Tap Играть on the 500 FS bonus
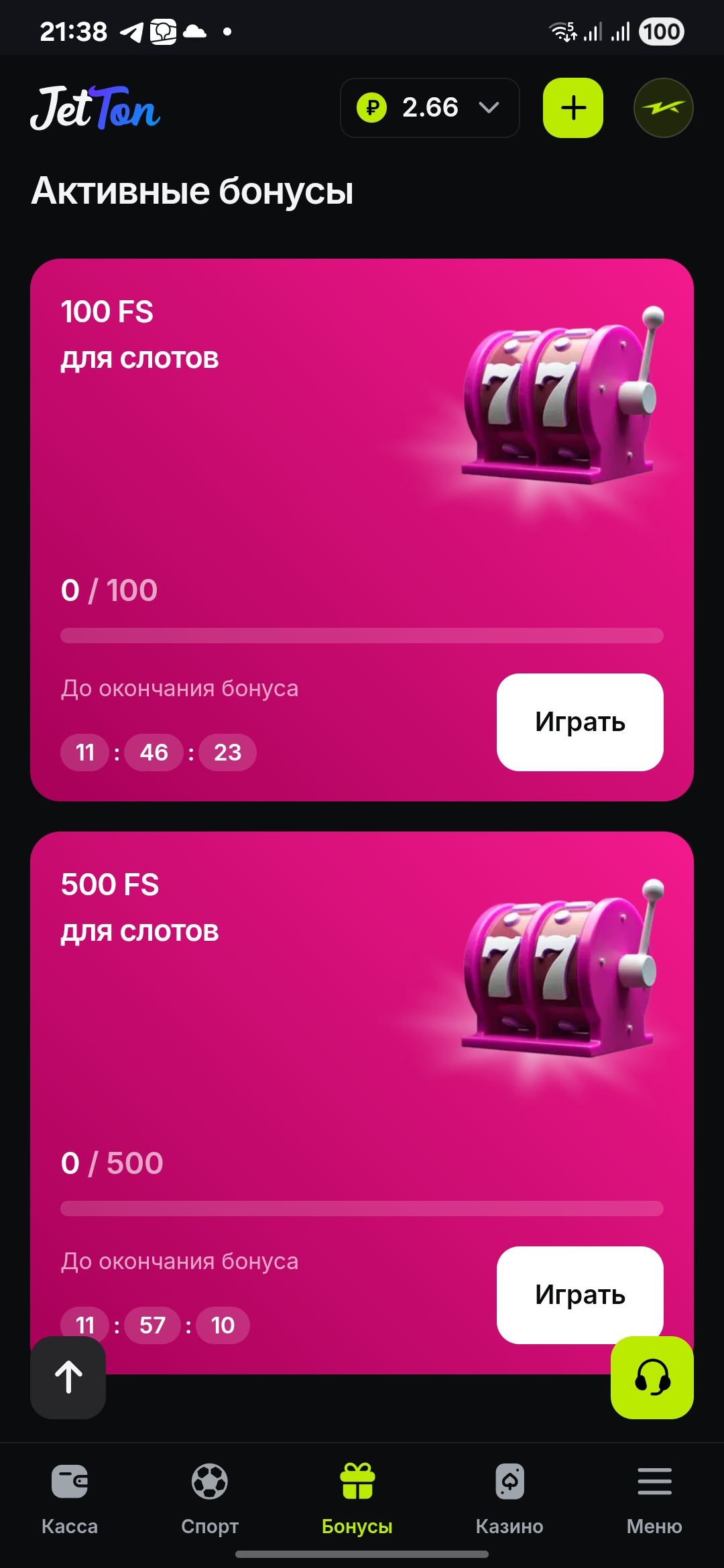This screenshot has height=1568, width=724. (x=579, y=1294)
